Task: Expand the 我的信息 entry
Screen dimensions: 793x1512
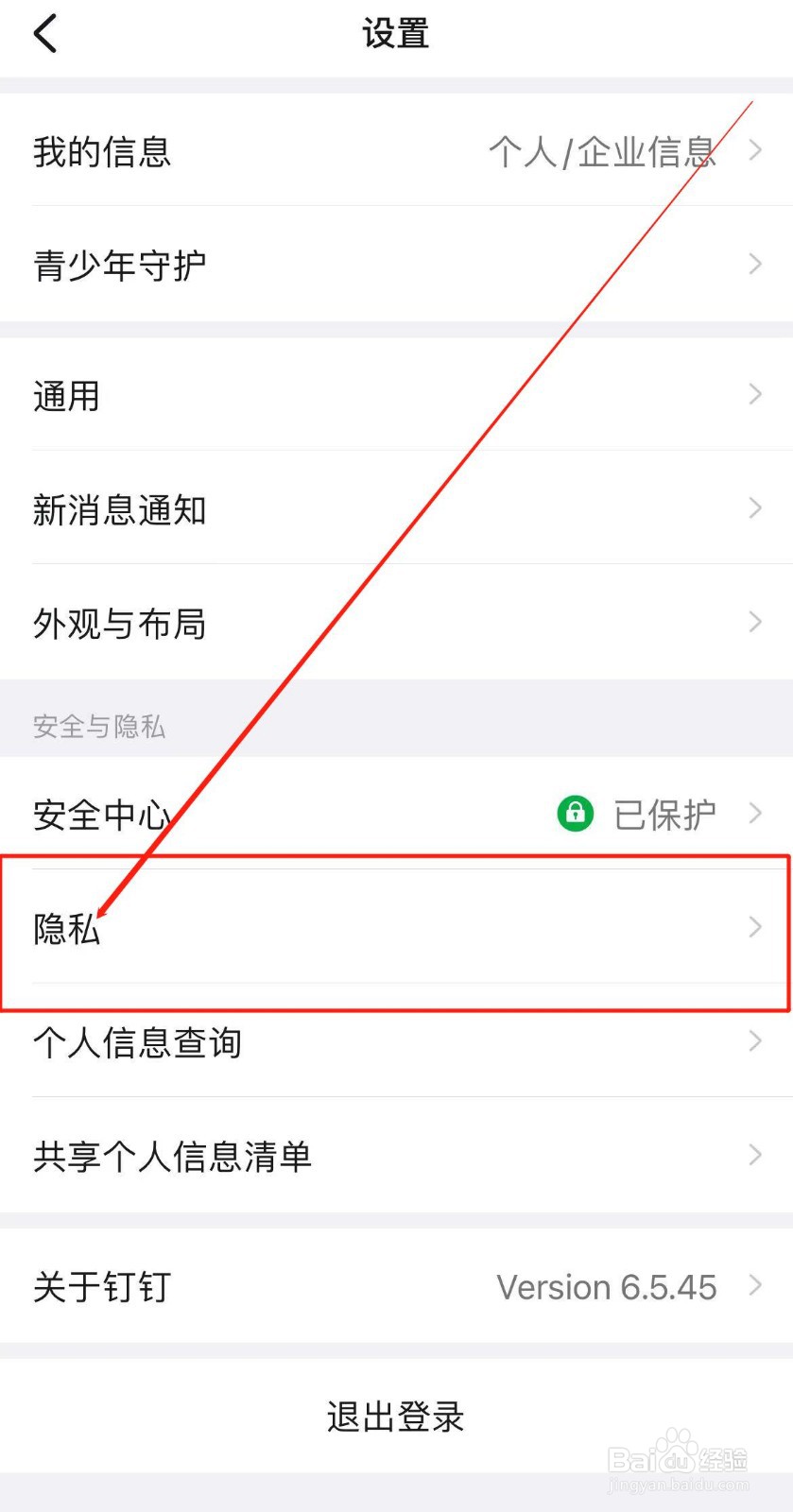Action: point(102,151)
